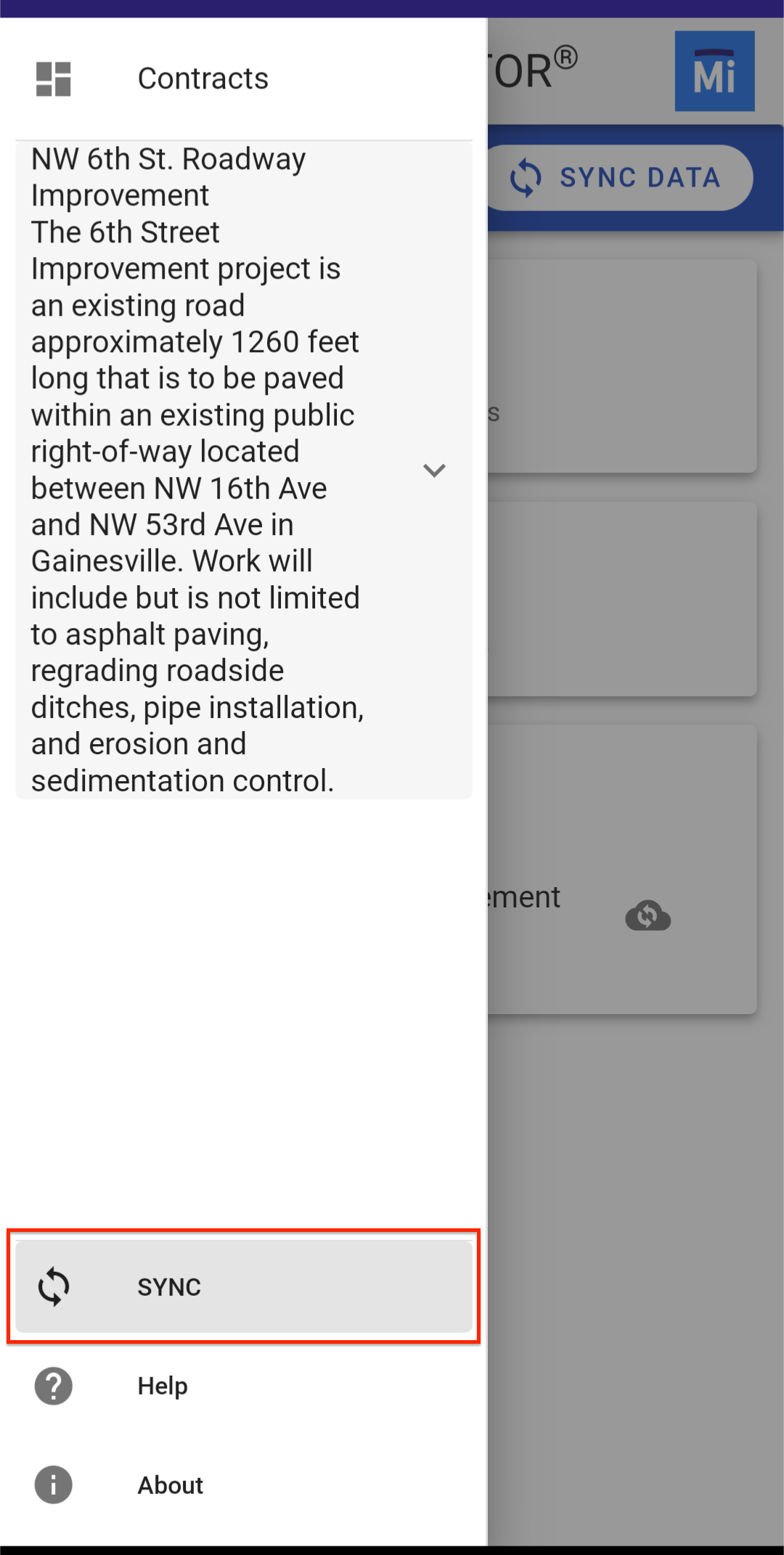
Task: Open the Contracts menu item
Action: click(x=203, y=78)
